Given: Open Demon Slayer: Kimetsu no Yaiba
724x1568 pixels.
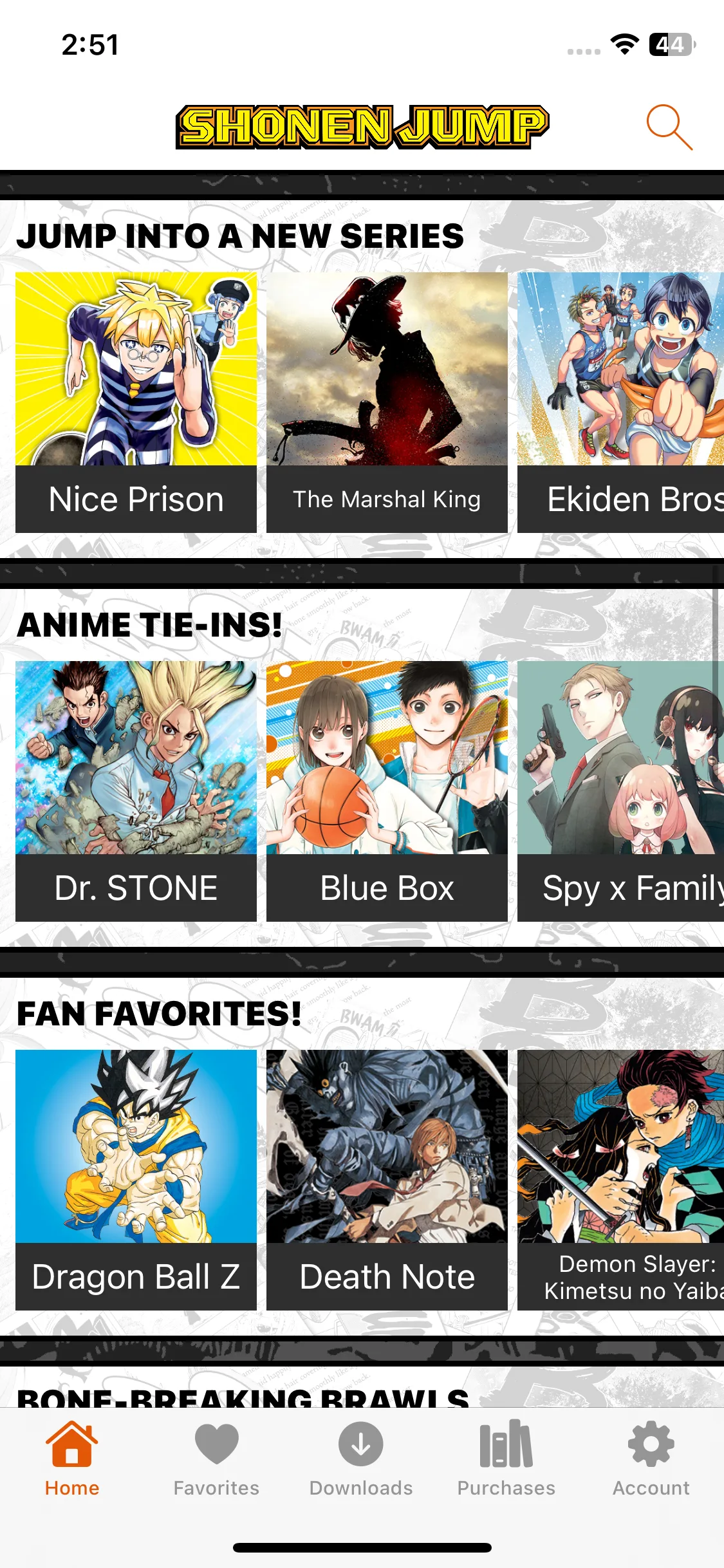Looking at the screenshot, I should [x=620, y=1179].
